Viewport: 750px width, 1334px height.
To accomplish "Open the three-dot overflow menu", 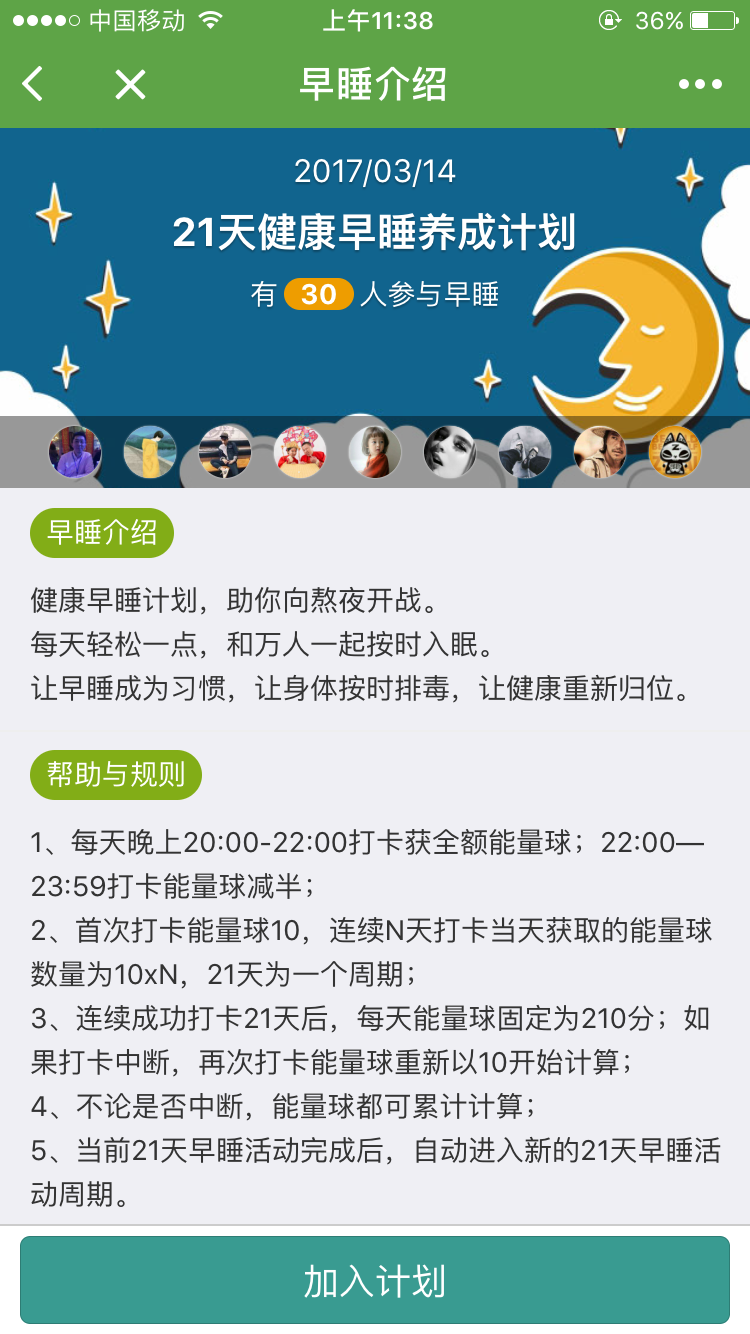I will point(700,84).
